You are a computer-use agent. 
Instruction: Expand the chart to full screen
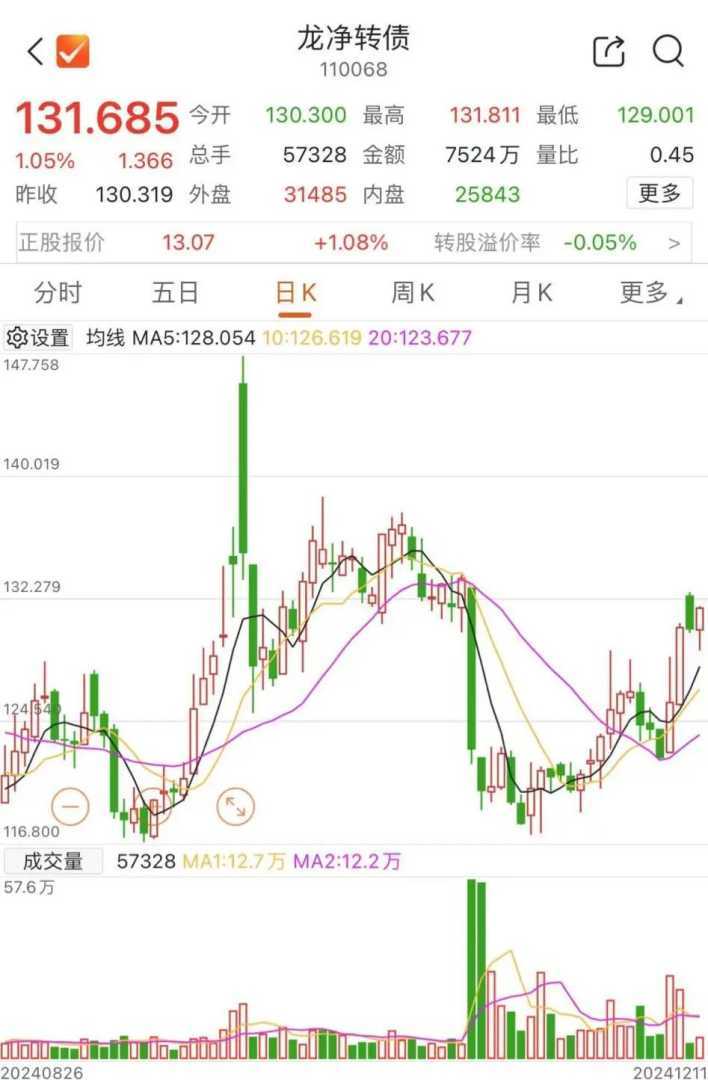coord(237,804)
